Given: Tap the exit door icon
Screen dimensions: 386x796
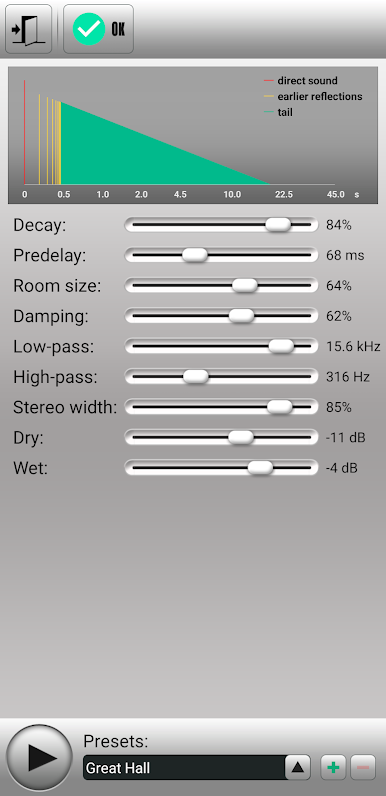Looking at the screenshot, I should (x=28, y=29).
